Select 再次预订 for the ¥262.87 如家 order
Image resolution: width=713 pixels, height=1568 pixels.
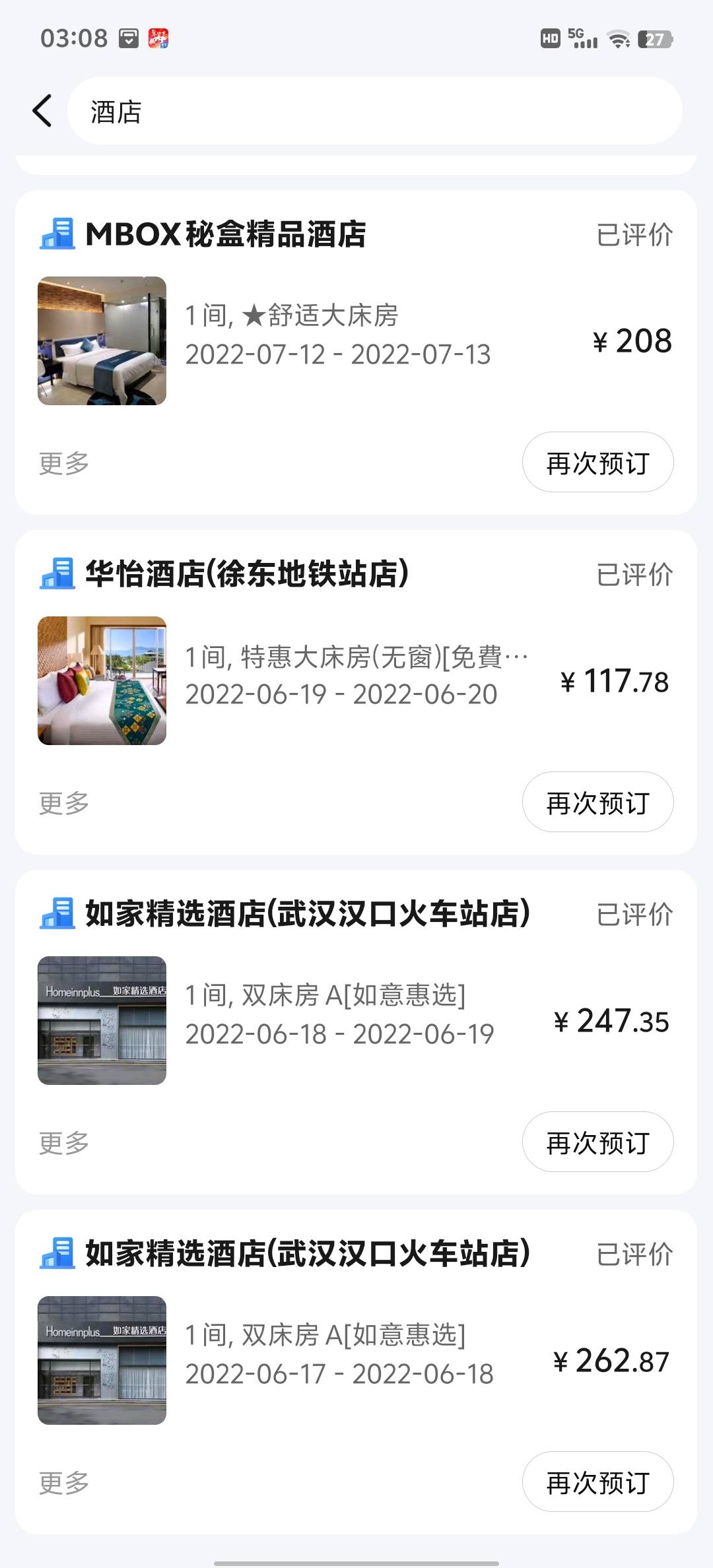(597, 1482)
